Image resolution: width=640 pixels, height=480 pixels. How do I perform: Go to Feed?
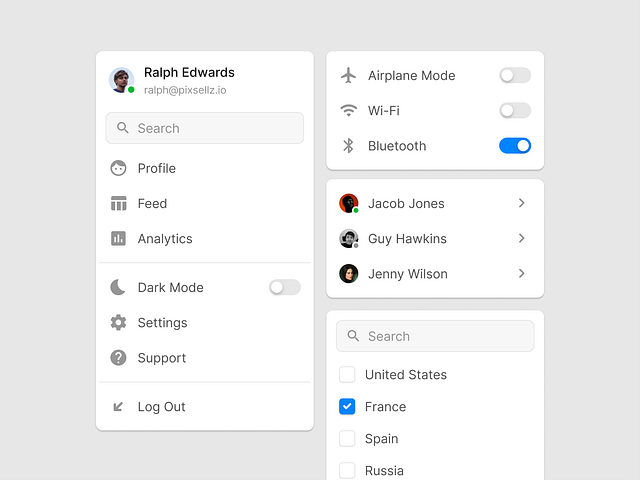(152, 203)
